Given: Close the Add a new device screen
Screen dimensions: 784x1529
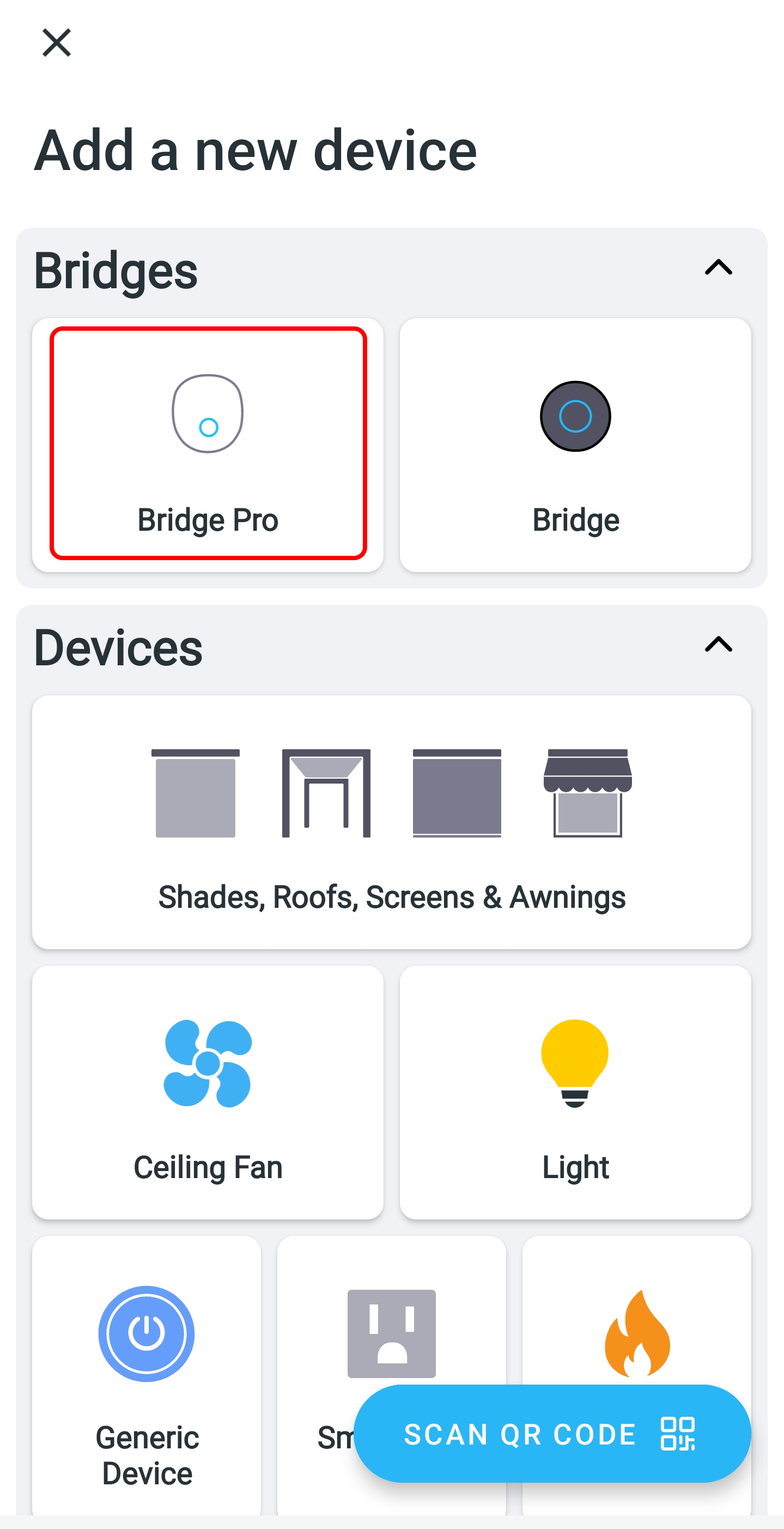Looking at the screenshot, I should coord(56,43).
